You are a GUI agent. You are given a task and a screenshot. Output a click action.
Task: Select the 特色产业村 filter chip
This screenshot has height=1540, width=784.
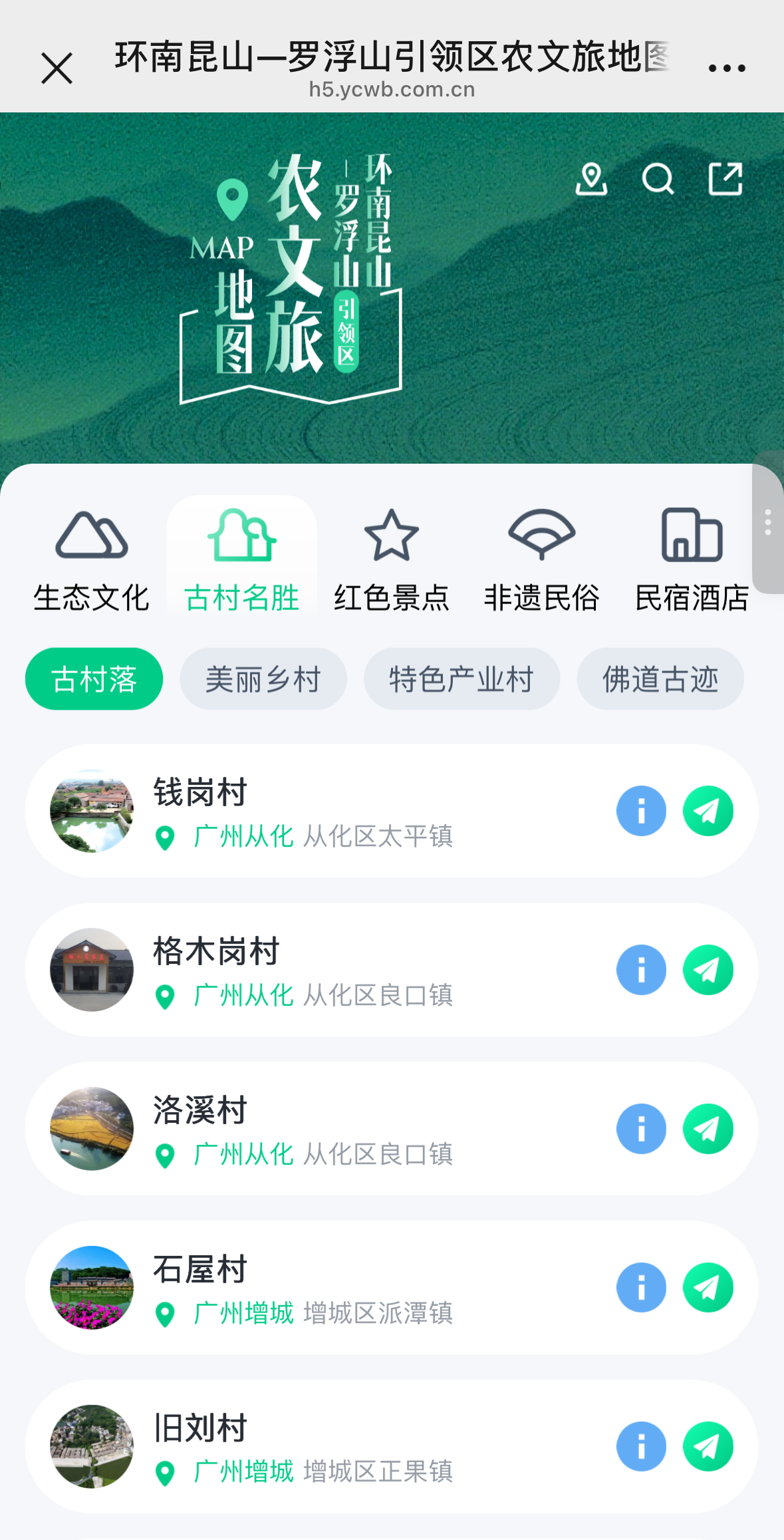(461, 679)
